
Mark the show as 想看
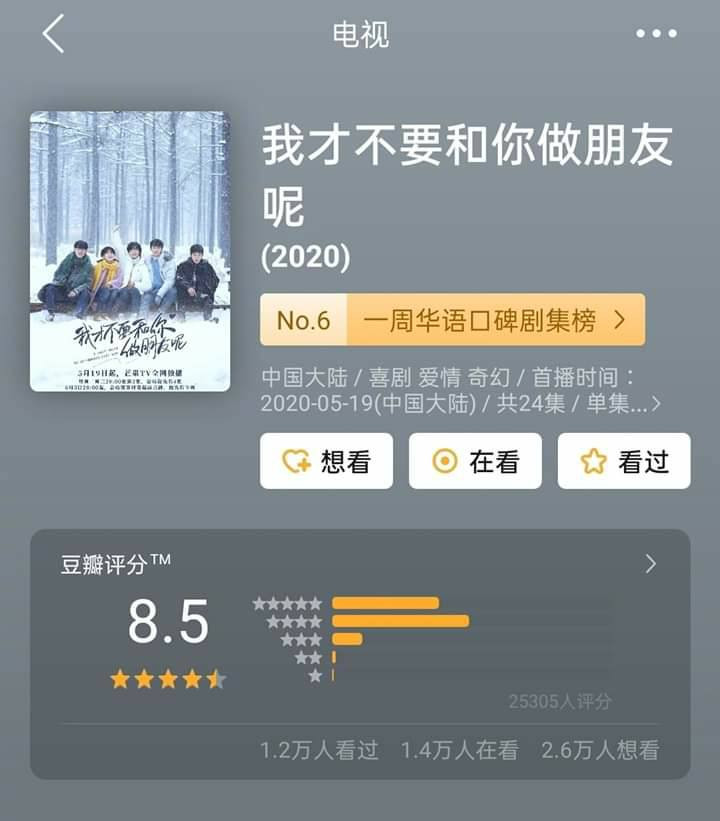pyautogui.click(x=326, y=461)
